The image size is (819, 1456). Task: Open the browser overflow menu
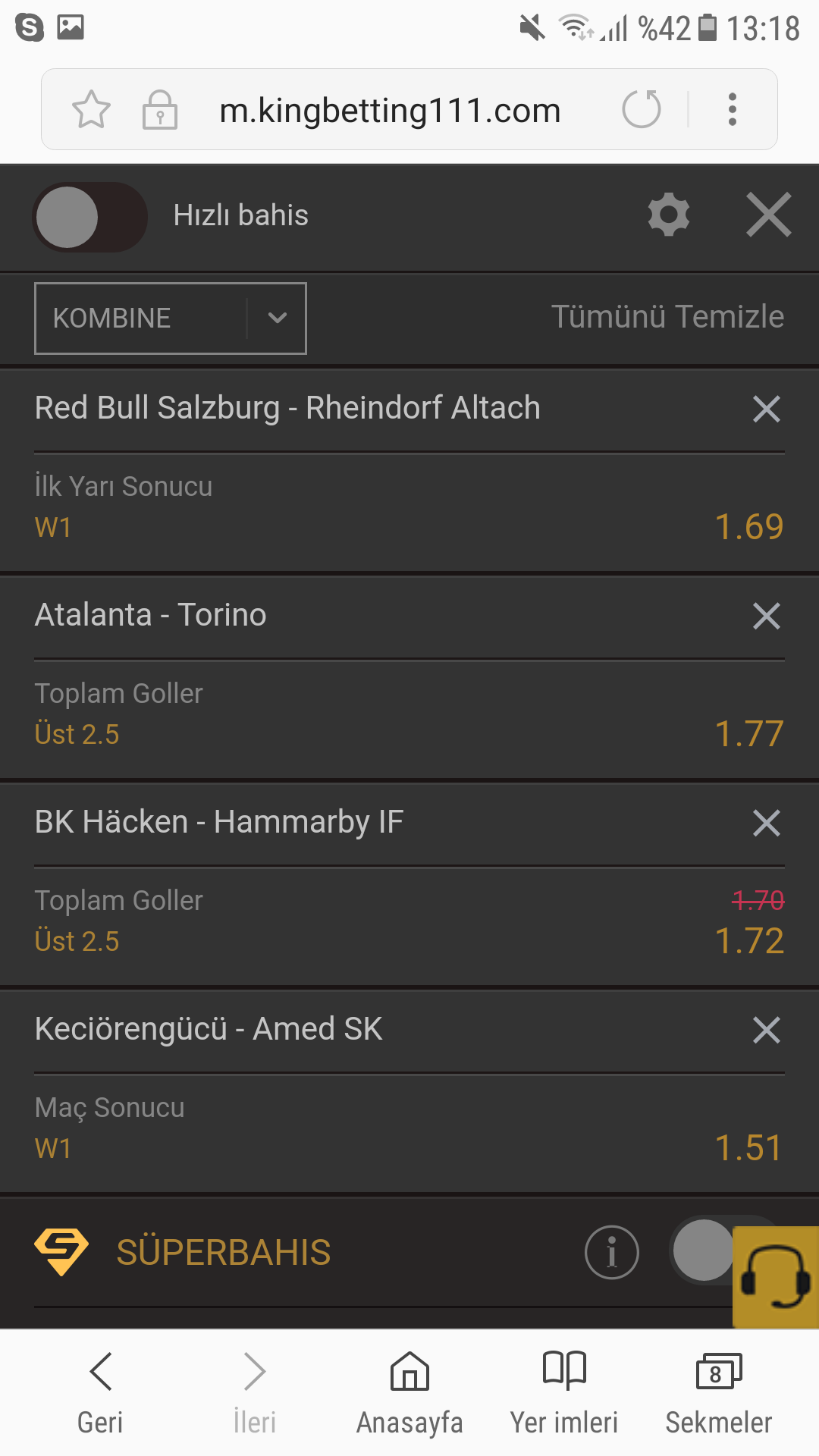tap(732, 109)
